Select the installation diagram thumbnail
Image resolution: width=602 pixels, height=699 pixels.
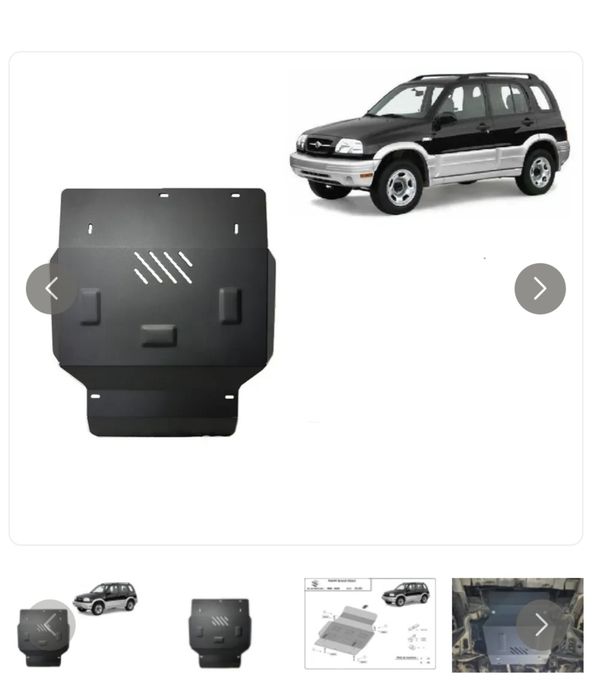point(370,624)
